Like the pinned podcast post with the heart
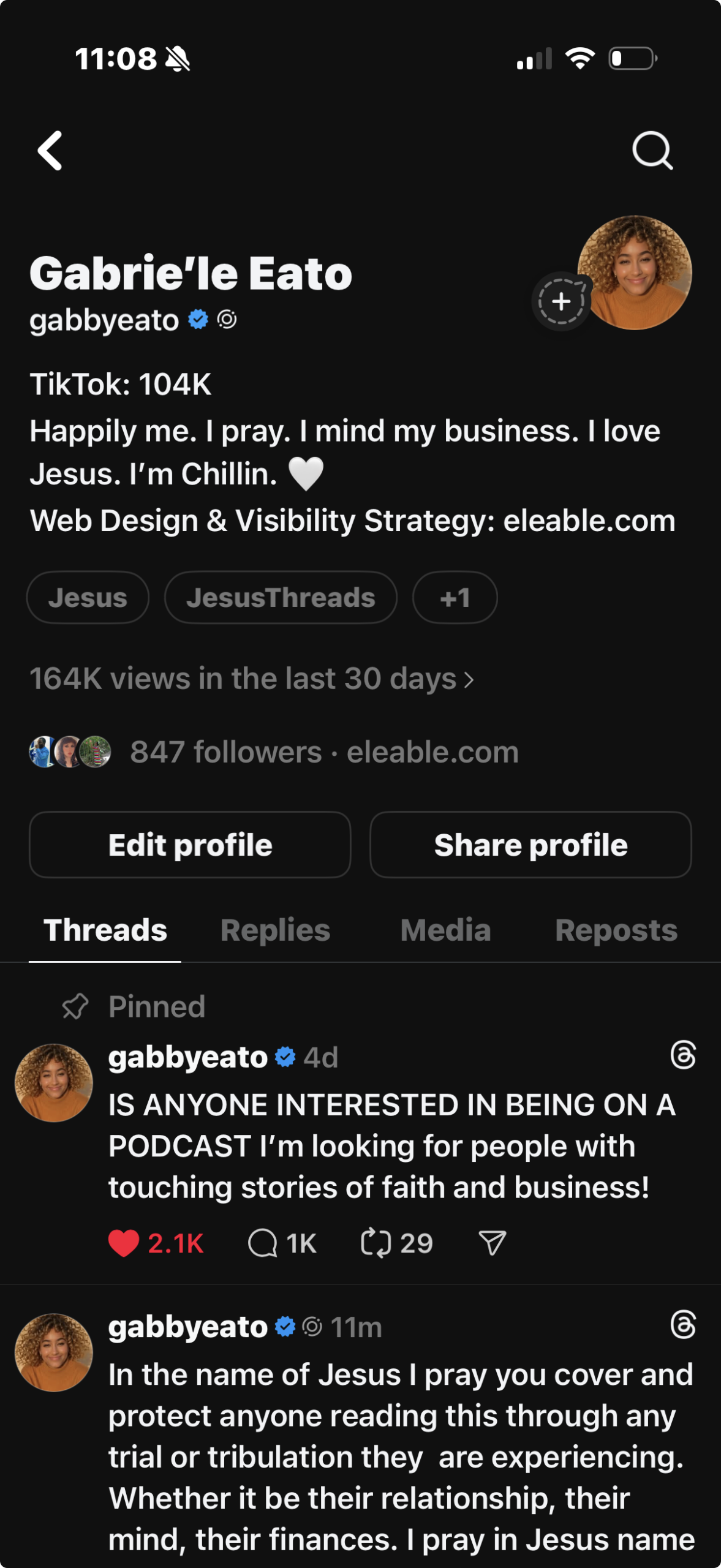 click(x=124, y=1242)
